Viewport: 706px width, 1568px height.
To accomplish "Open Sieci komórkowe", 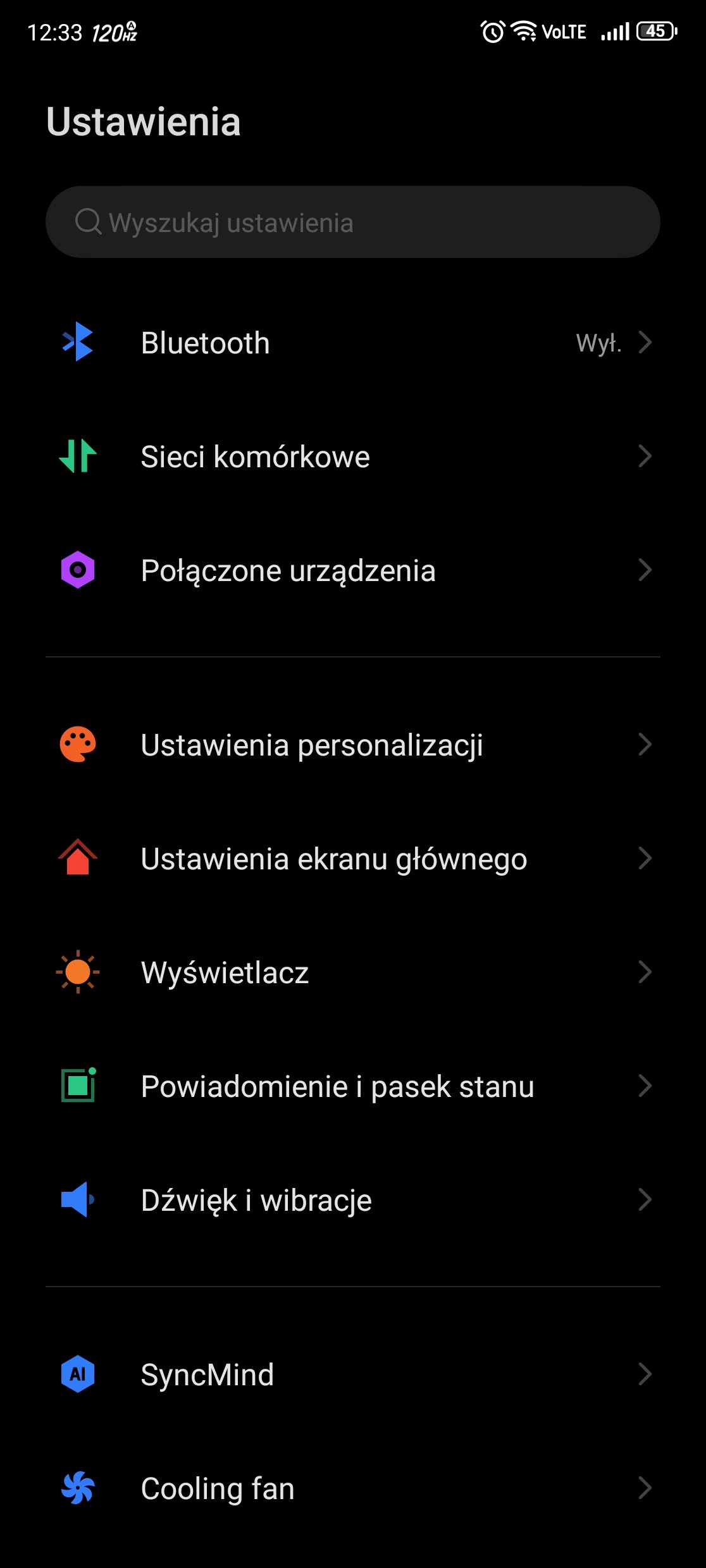I will pos(353,456).
